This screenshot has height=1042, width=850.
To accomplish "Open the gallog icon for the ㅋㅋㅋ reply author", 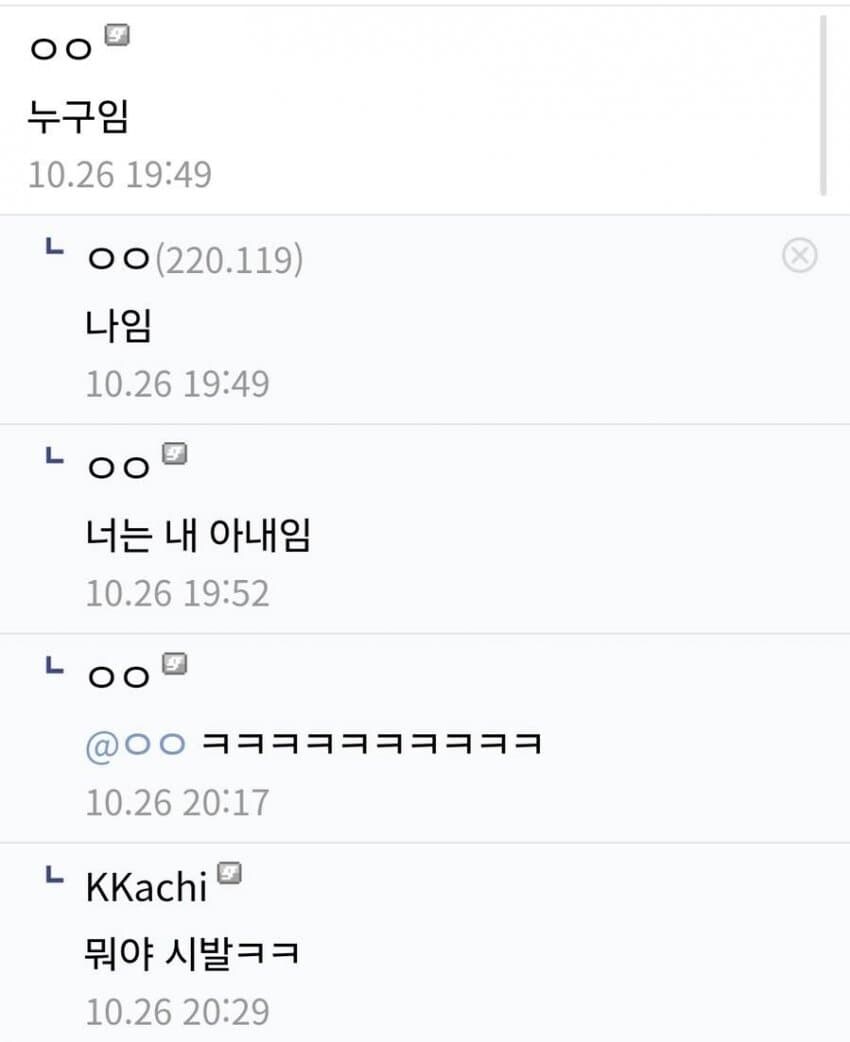I will pos(175,663).
